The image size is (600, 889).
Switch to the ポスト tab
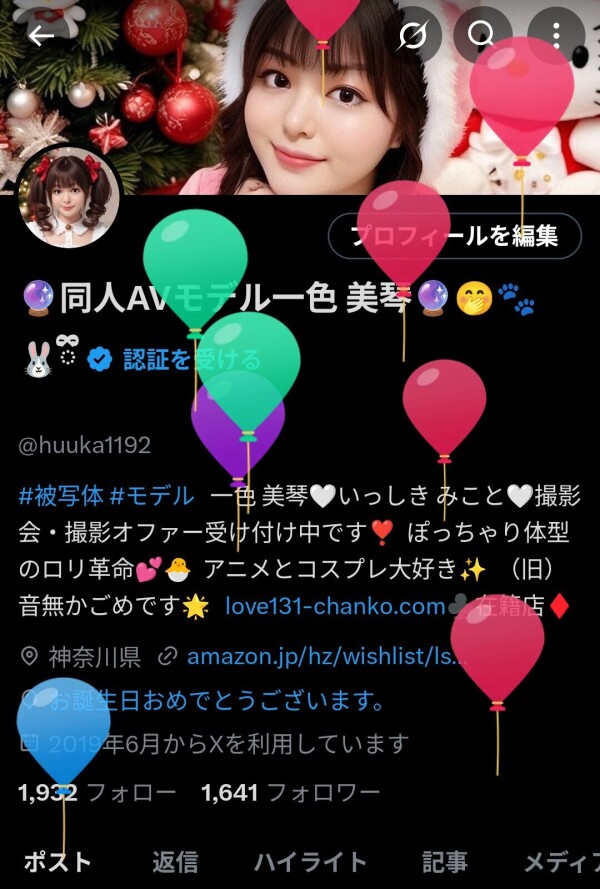coord(56,861)
